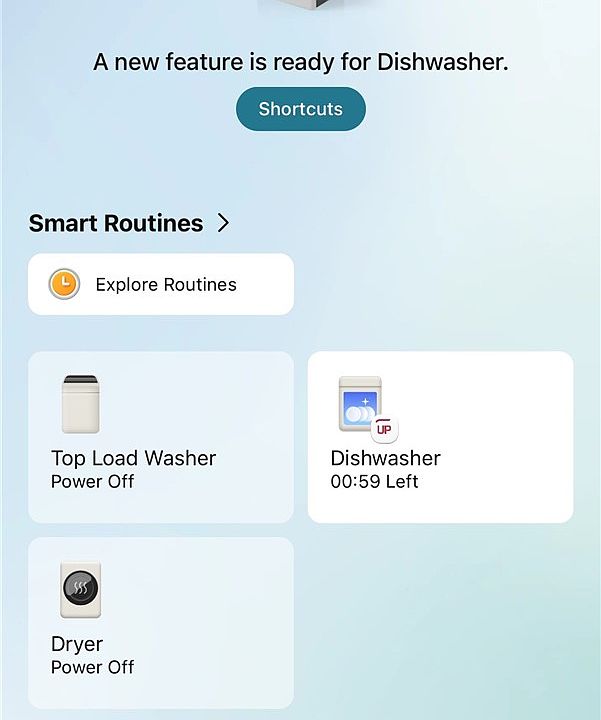Tap the Shortcuts button
Image resolution: width=601 pixels, height=720 pixels.
pyautogui.click(x=300, y=109)
